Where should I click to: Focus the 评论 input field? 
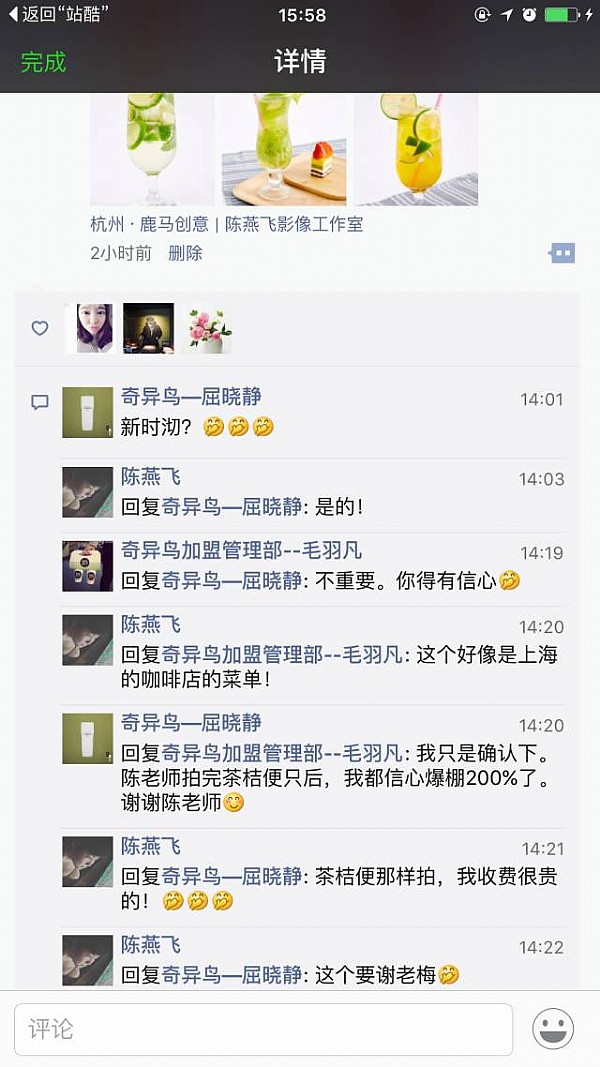click(x=263, y=1029)
